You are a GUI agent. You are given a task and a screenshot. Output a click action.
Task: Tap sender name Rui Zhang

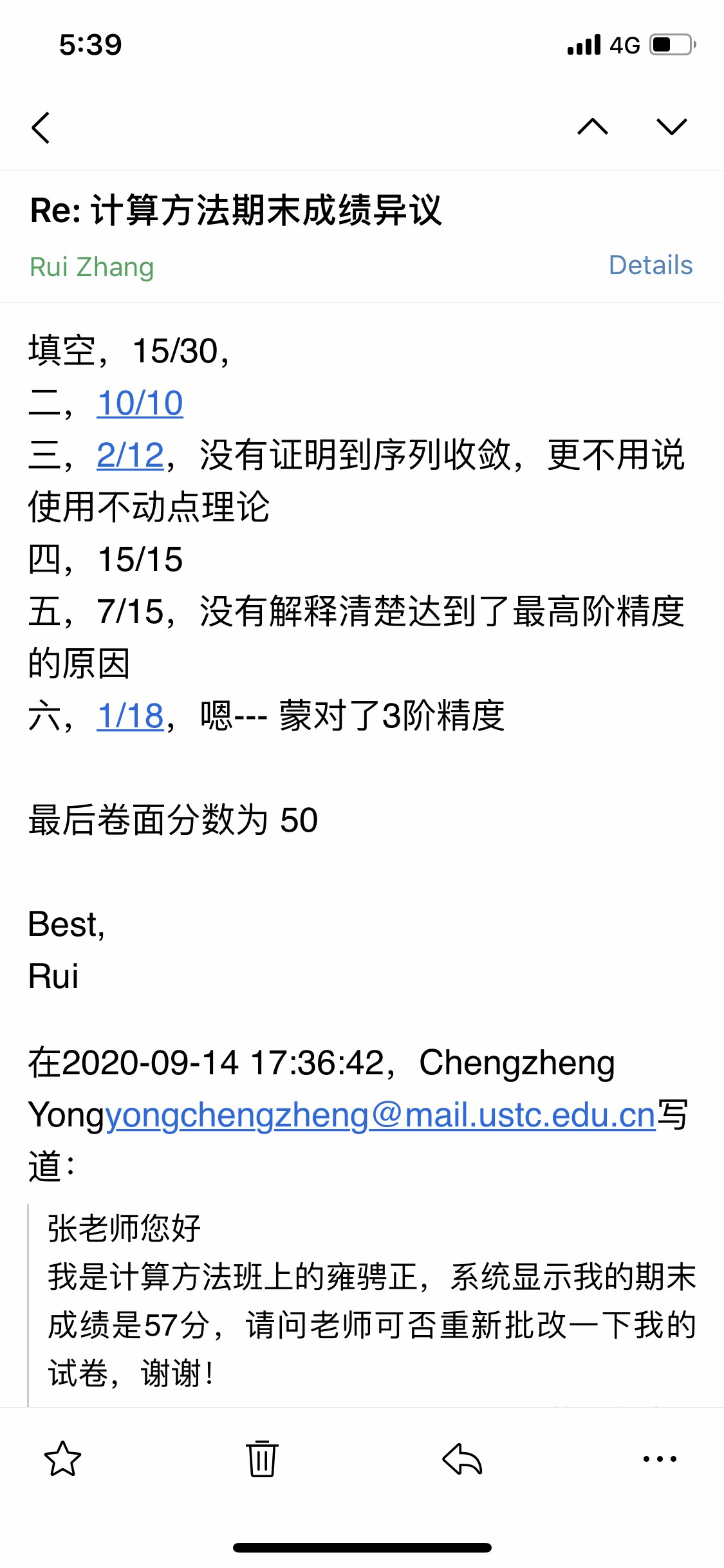coord(92,266)
